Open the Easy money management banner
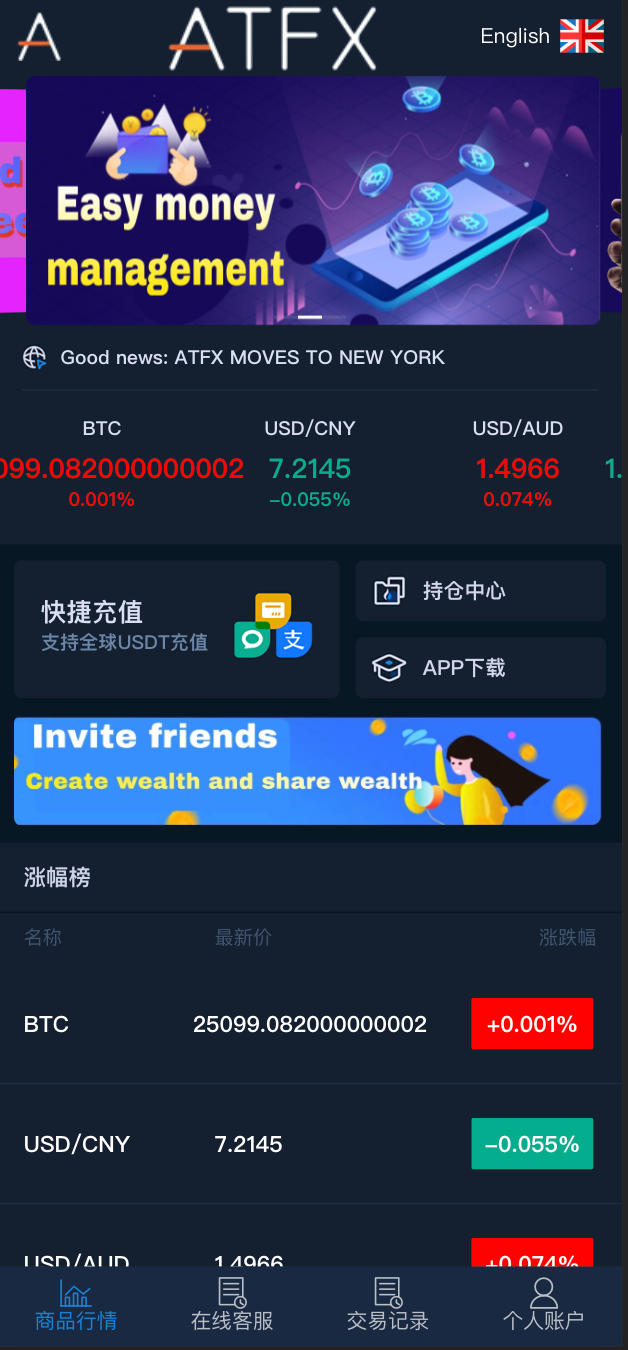This screenshot has width=628, height=1350. point(313,200)
